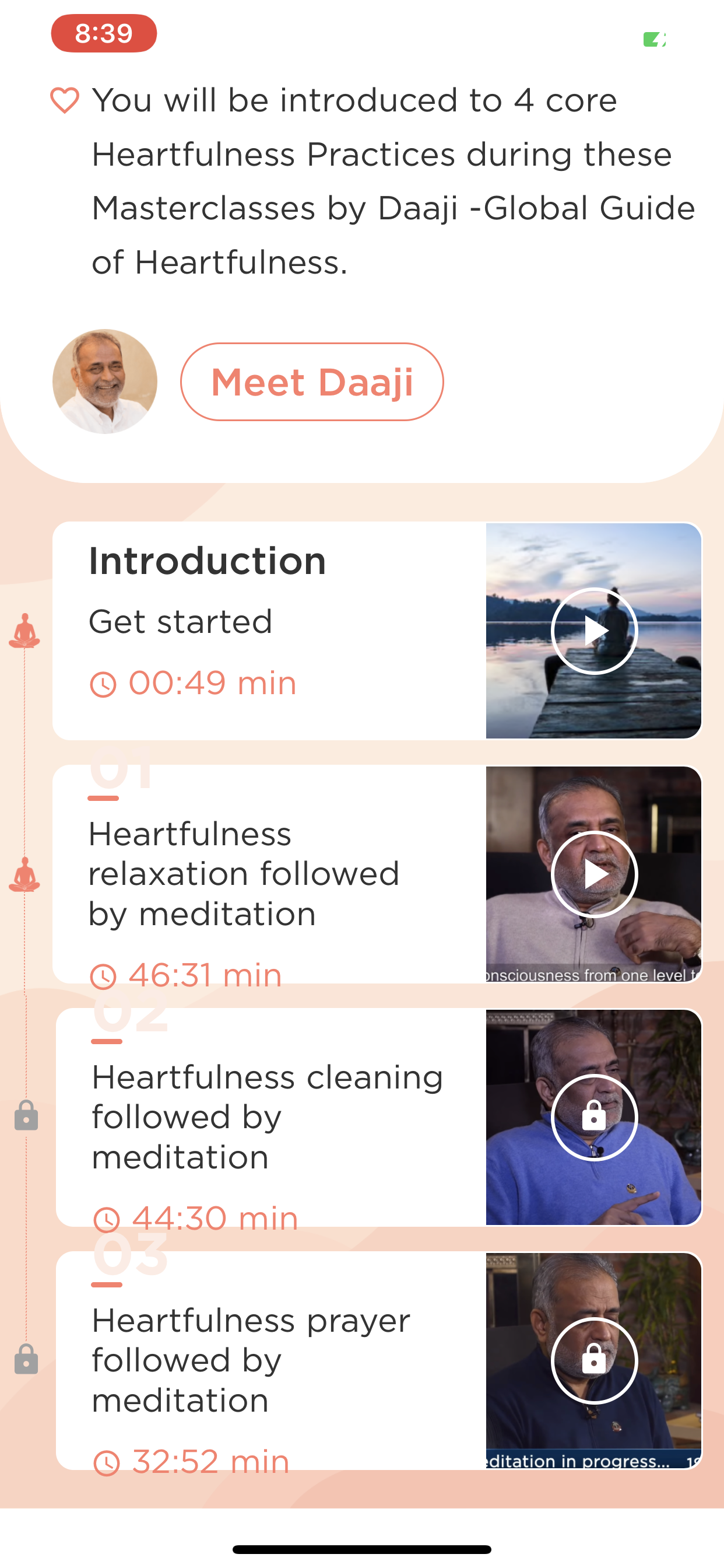This screenshot has width=724, height=1568.
Task: Play the Introduction video
Action: click(594, 631)
